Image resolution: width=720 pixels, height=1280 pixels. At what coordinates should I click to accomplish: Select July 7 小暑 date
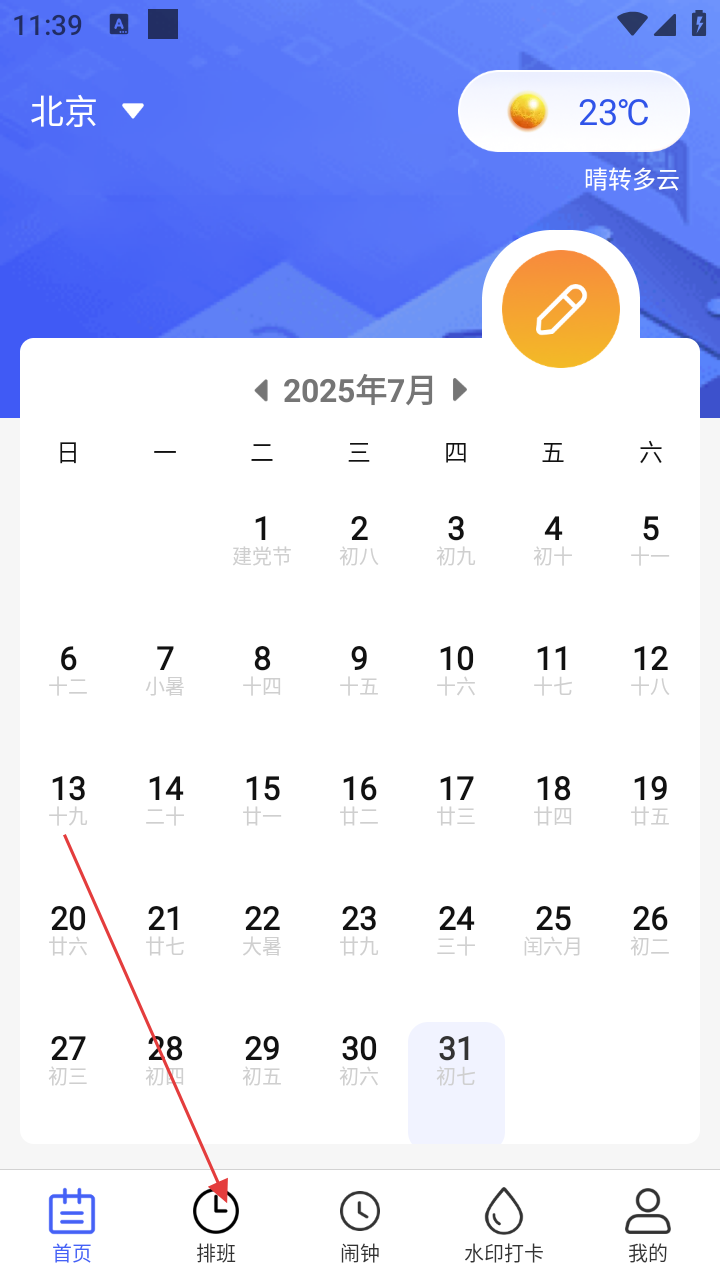165,670
